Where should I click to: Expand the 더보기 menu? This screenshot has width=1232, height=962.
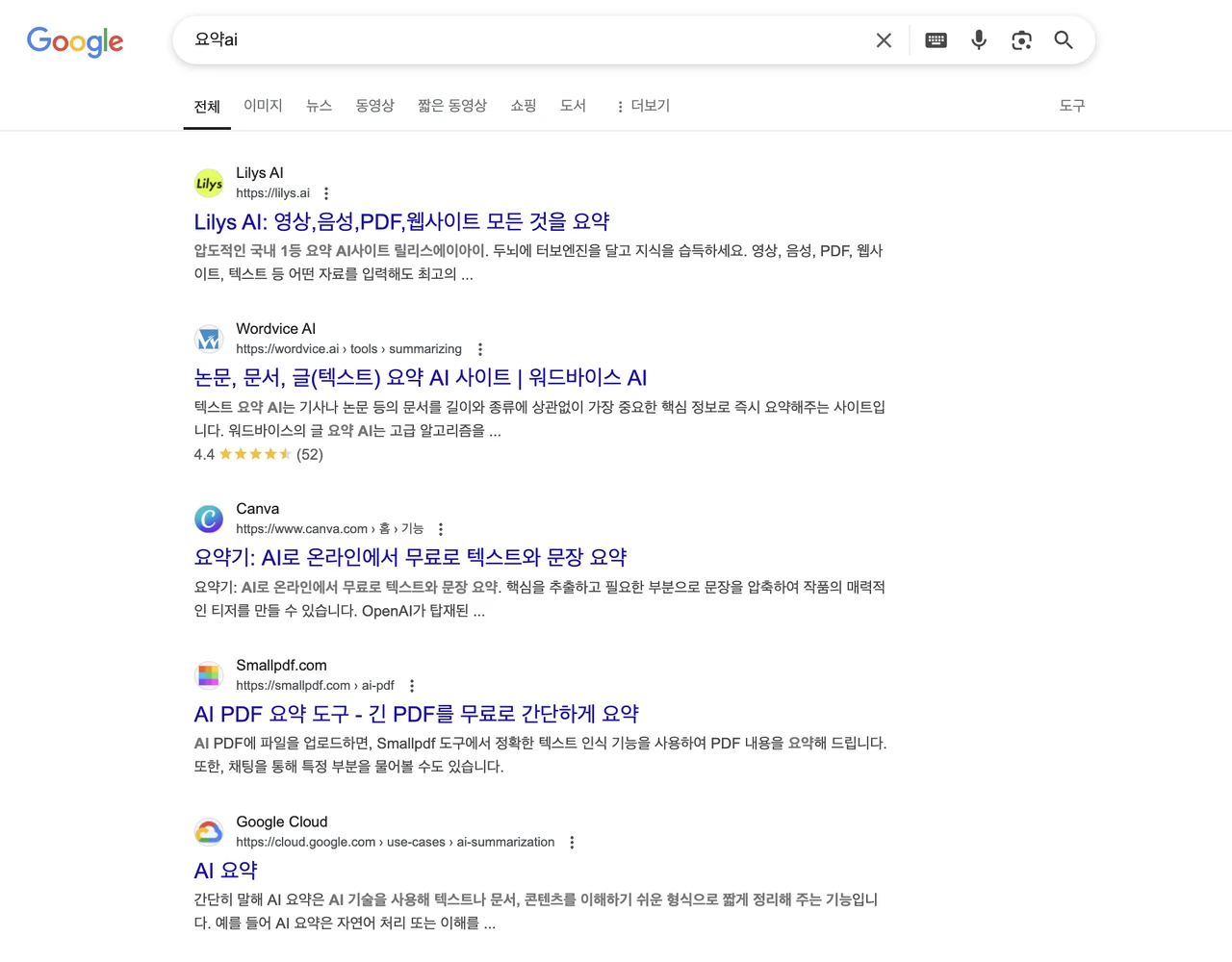click(642, 106)
